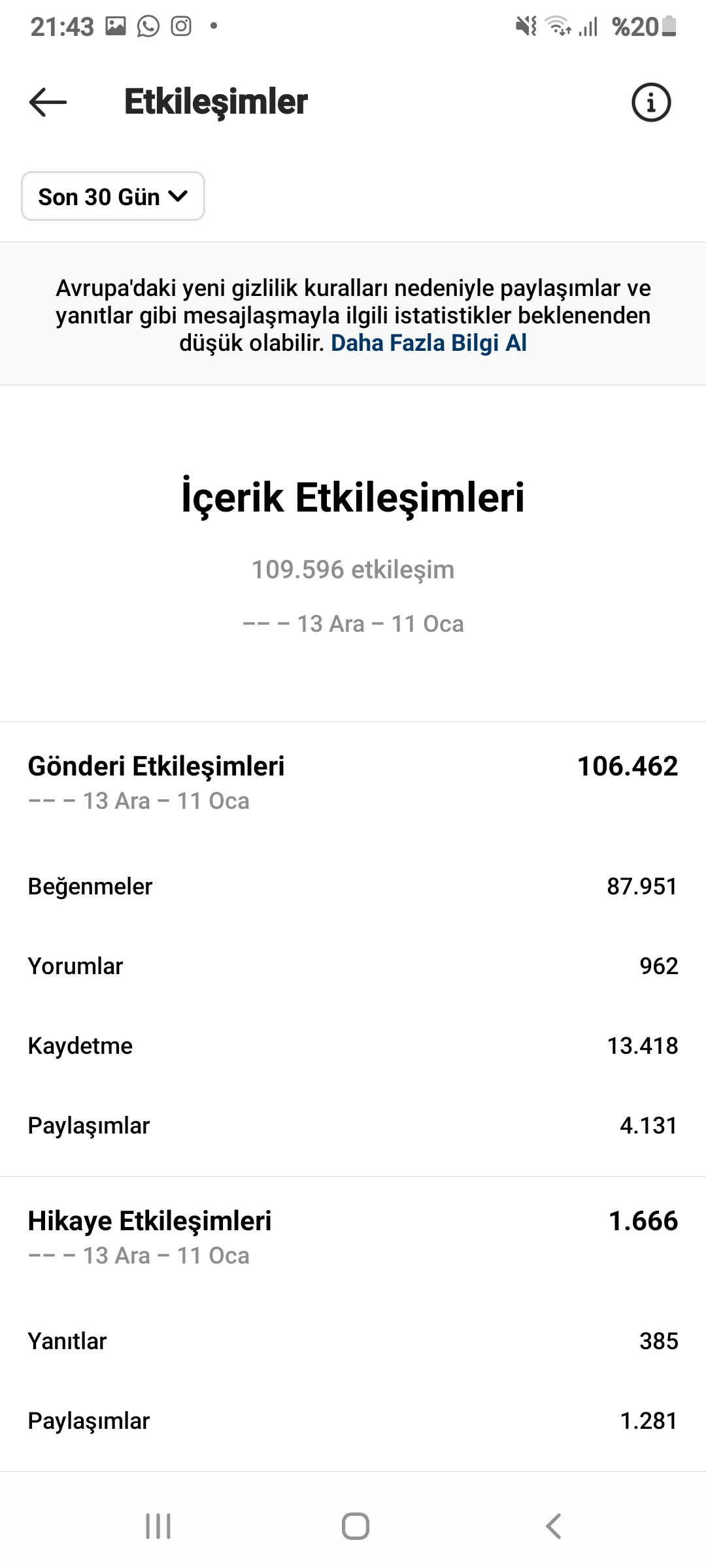The height and width of the screenshot is (1568, 706).
Task: Open the Son 30 Gün date range dropdown
Action: (113, 196)
